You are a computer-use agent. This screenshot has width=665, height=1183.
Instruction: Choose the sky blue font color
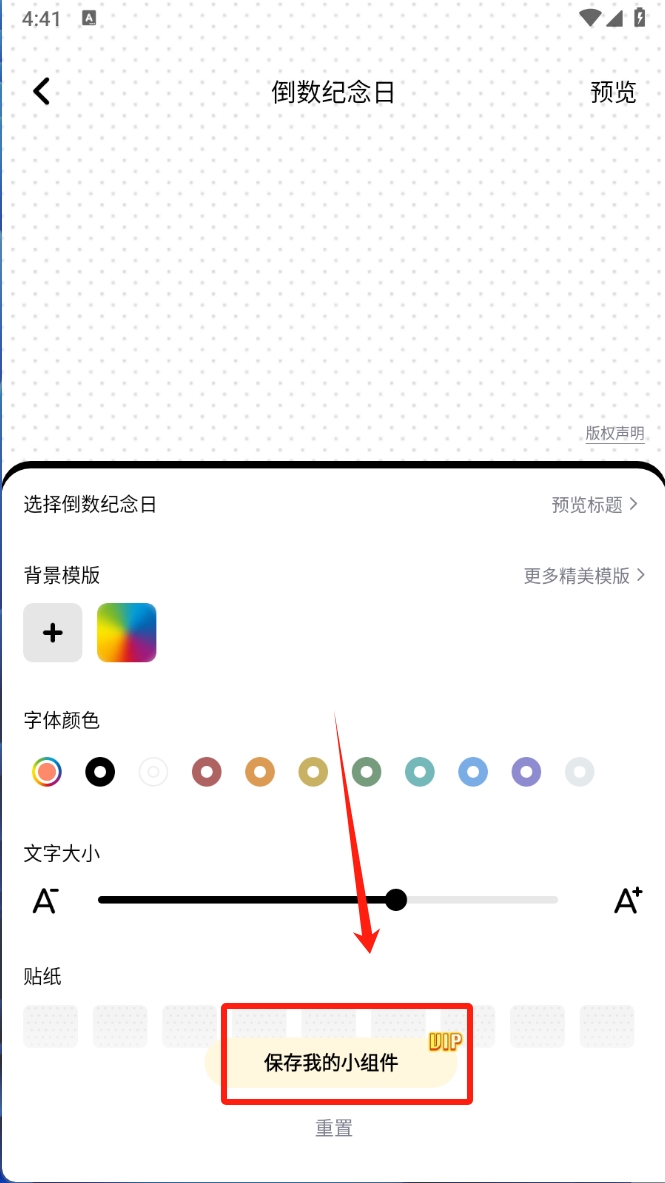(473, 772)
